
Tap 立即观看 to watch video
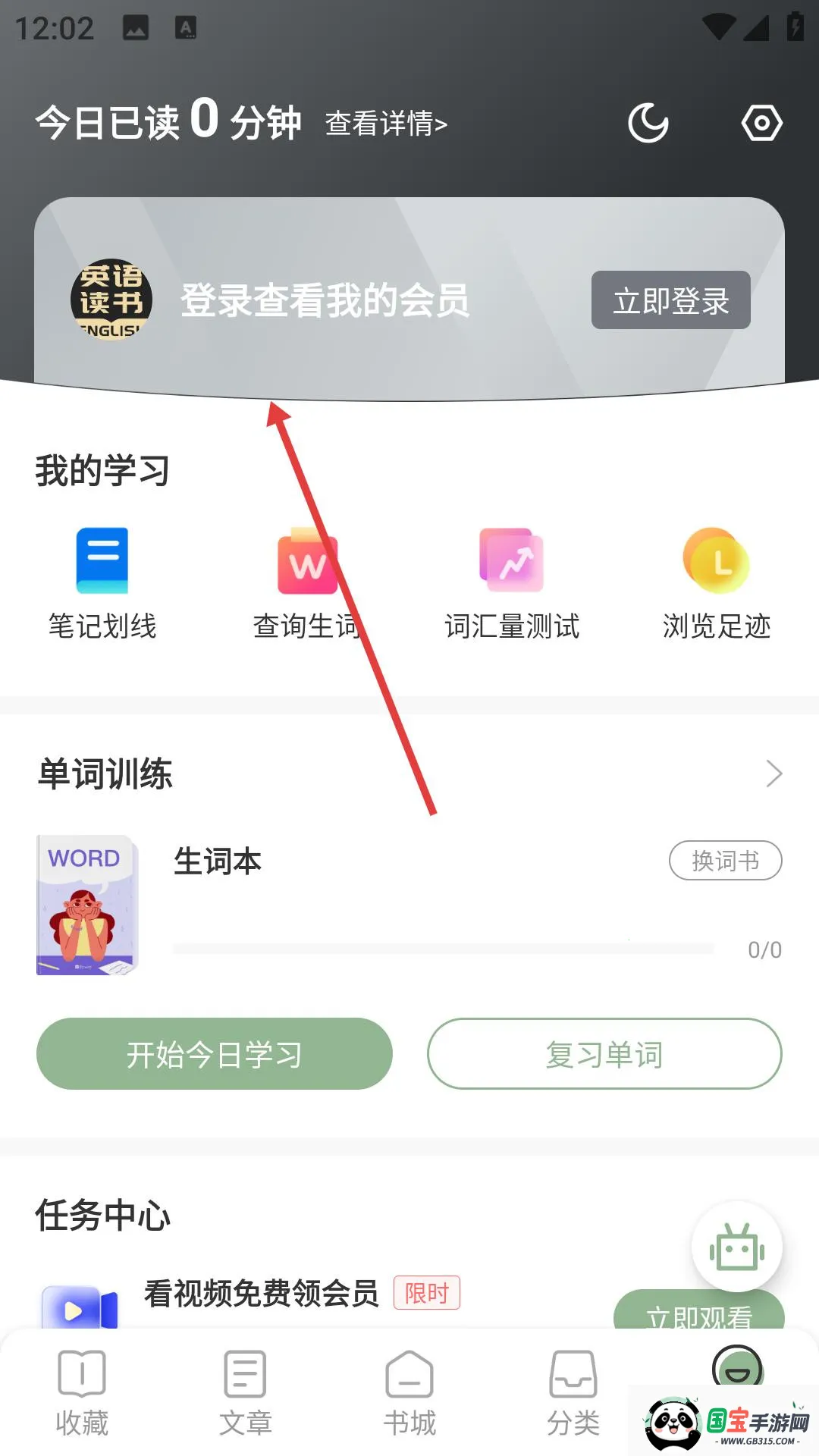[x=698, y=1313]
